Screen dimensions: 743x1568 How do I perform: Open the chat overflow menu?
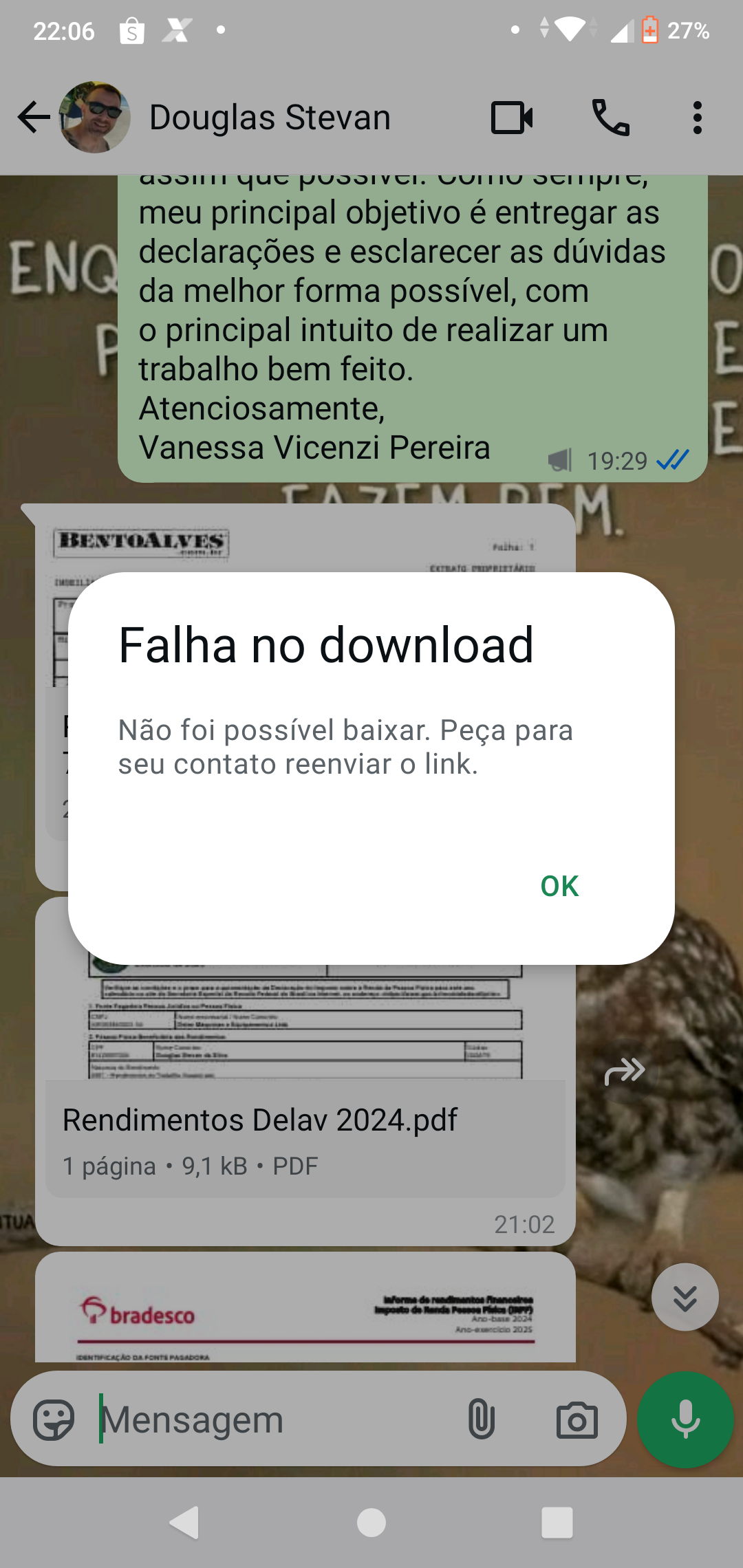click(x=697, y=118)
